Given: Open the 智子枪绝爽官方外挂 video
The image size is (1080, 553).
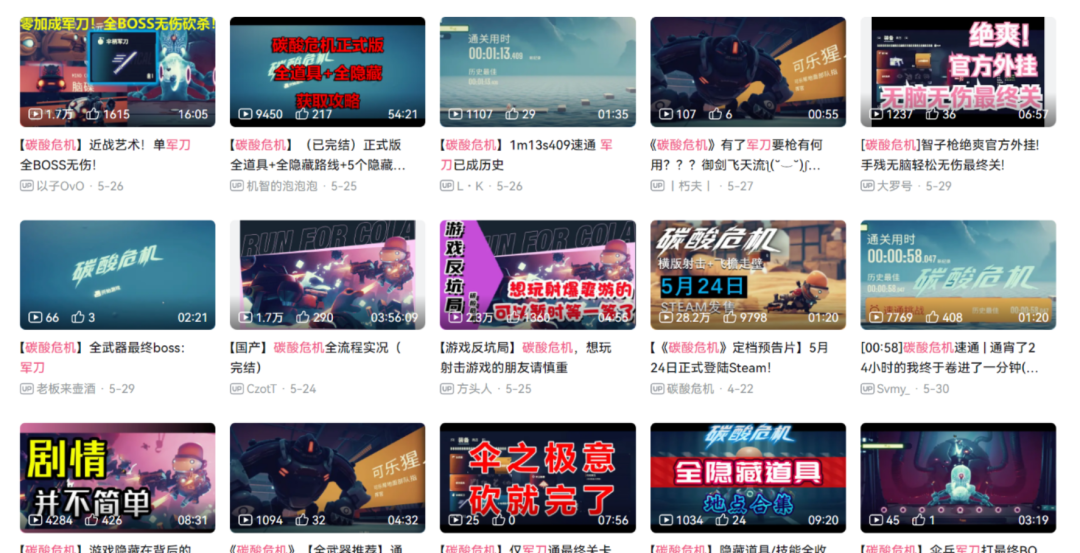Looking at the screenshot, I should pyautogui.click(x=957, y=72).
